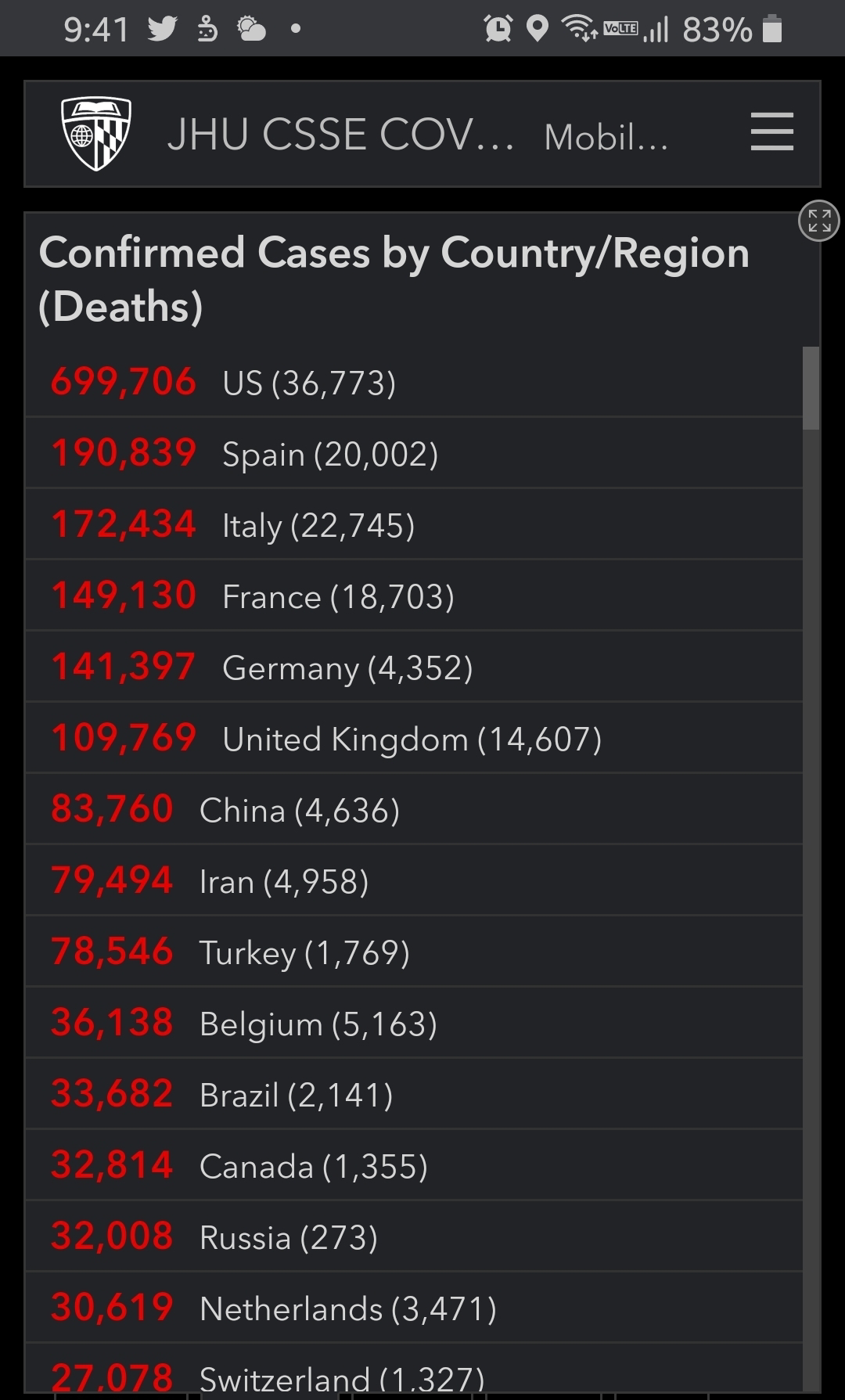Viewport: 845px width, 1400px height.
Task: Open Germany's confirmed cases row
Action: (414, 667)
